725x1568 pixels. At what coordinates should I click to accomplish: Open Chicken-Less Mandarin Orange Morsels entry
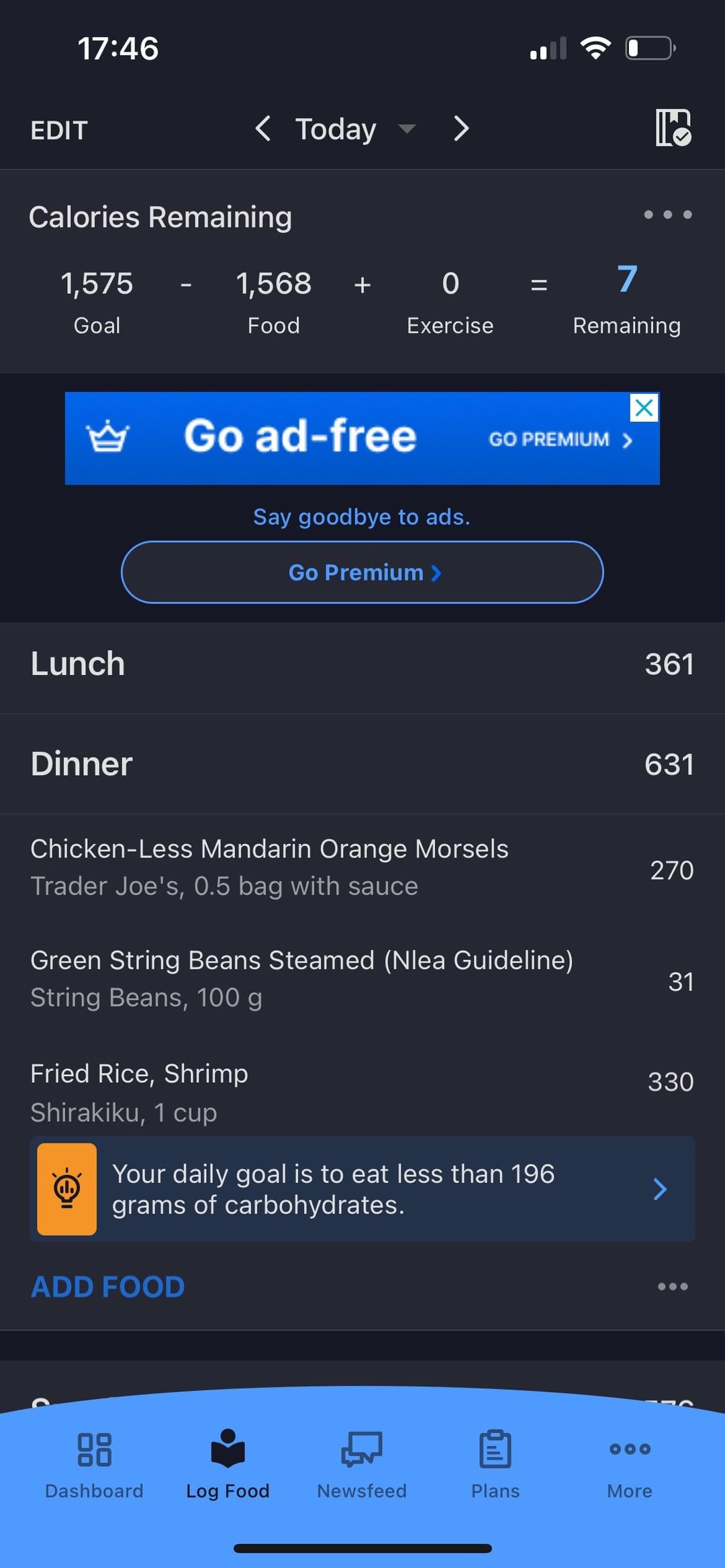click(362, 868)
